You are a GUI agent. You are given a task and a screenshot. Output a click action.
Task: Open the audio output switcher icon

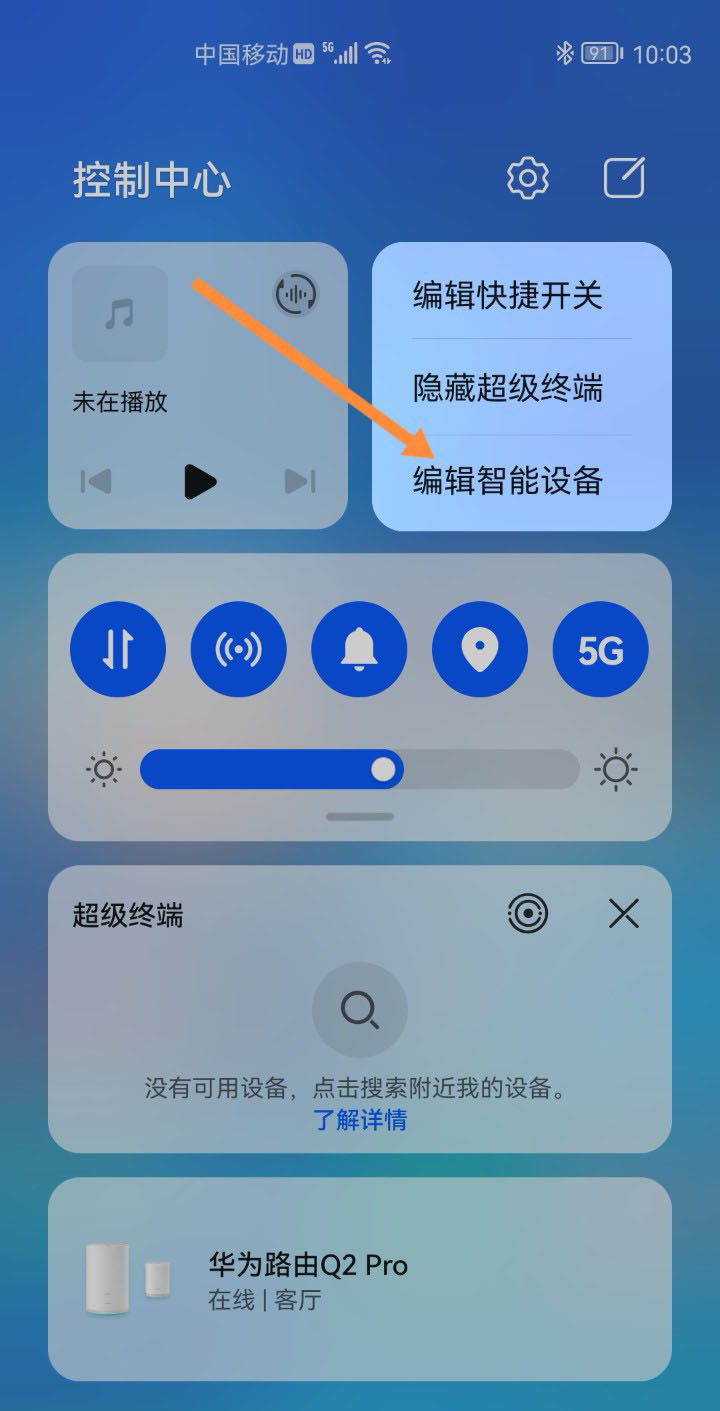pyautogui.click(x=295, y=295)
